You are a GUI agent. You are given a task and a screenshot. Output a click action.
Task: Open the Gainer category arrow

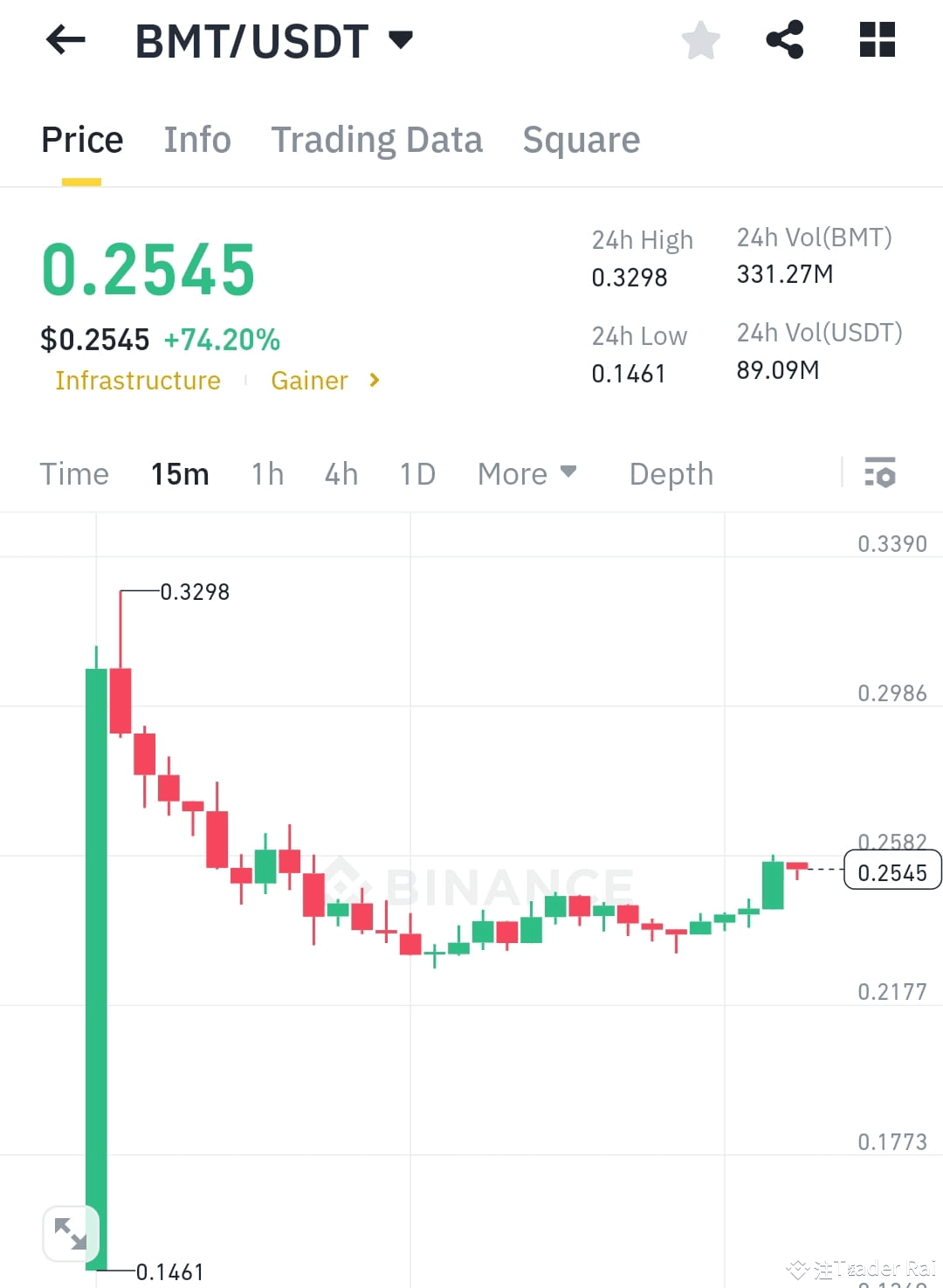tap(374, 380)
